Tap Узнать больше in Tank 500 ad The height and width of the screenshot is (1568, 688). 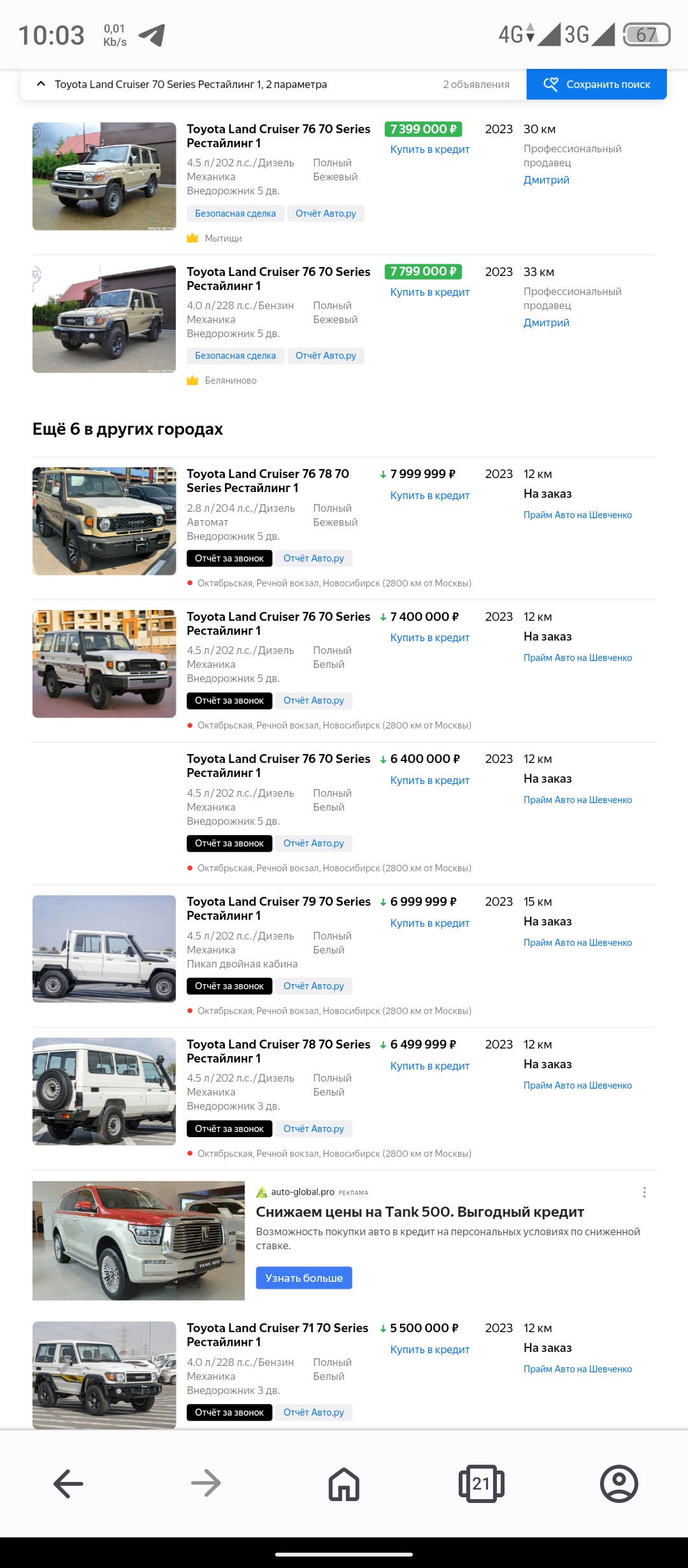[x=304, y=1278]
